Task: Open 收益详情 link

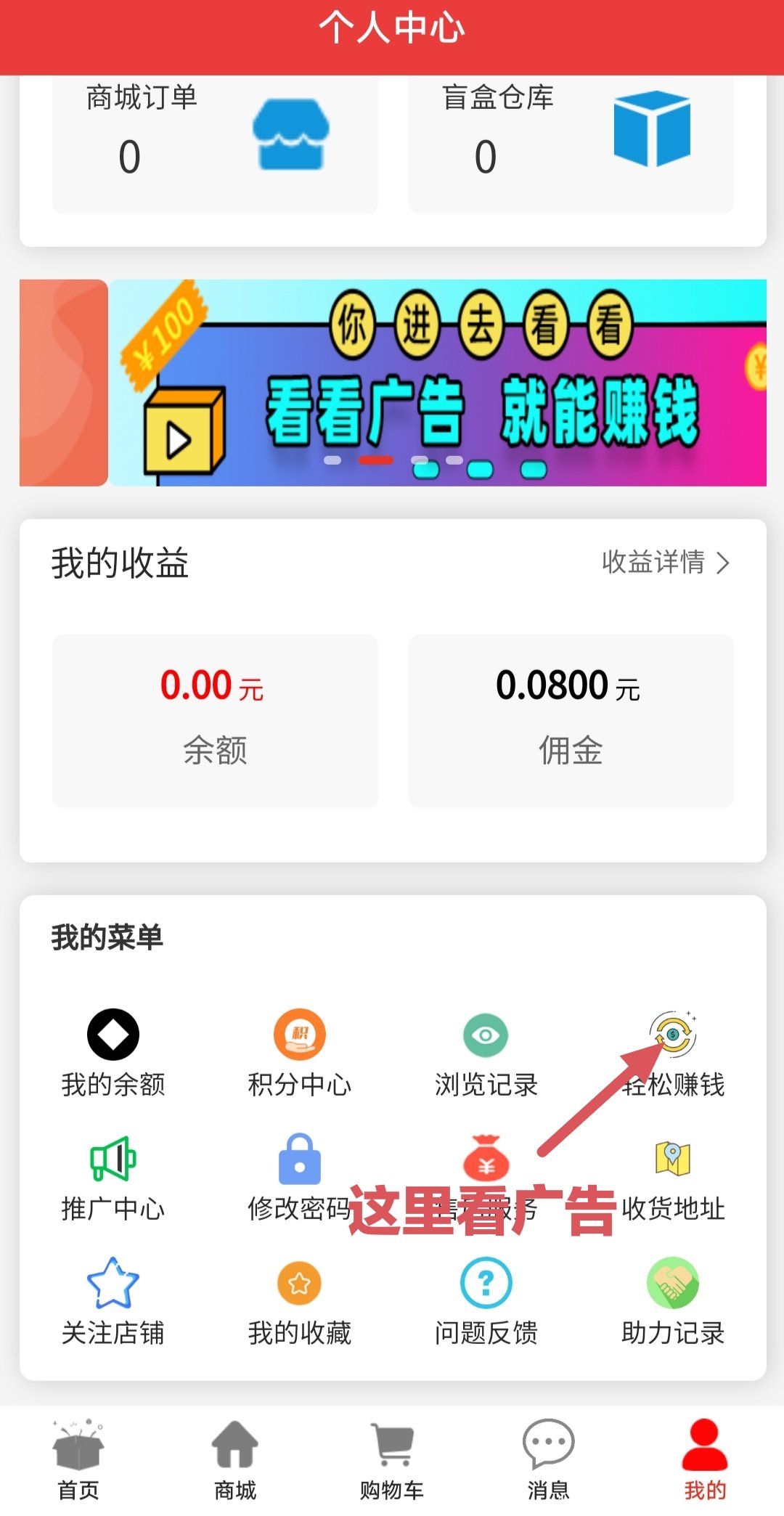Action: pyautogui.click(x=665, y=563)
